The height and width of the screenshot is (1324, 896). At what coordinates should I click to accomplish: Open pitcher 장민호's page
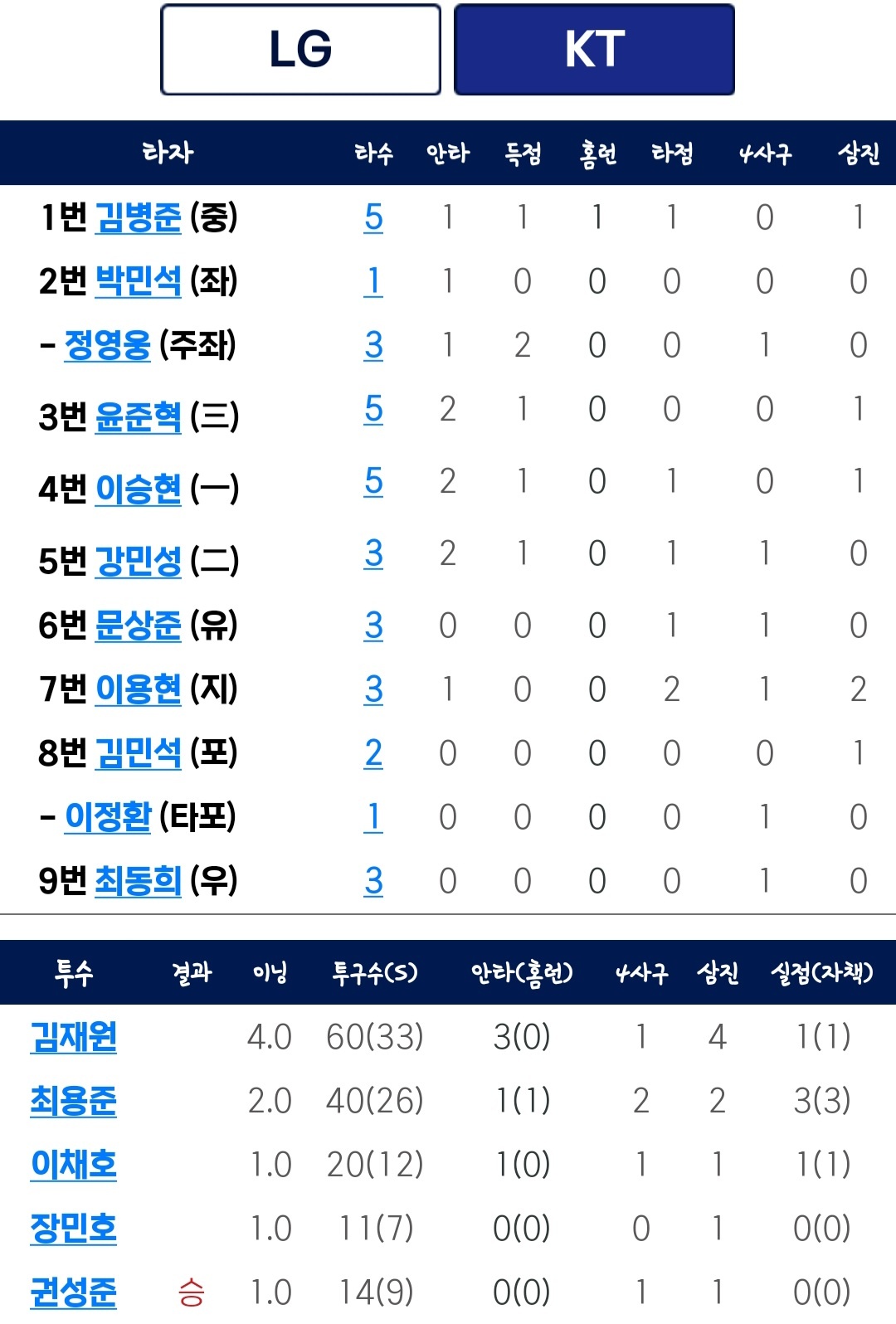click(73, 1229)
